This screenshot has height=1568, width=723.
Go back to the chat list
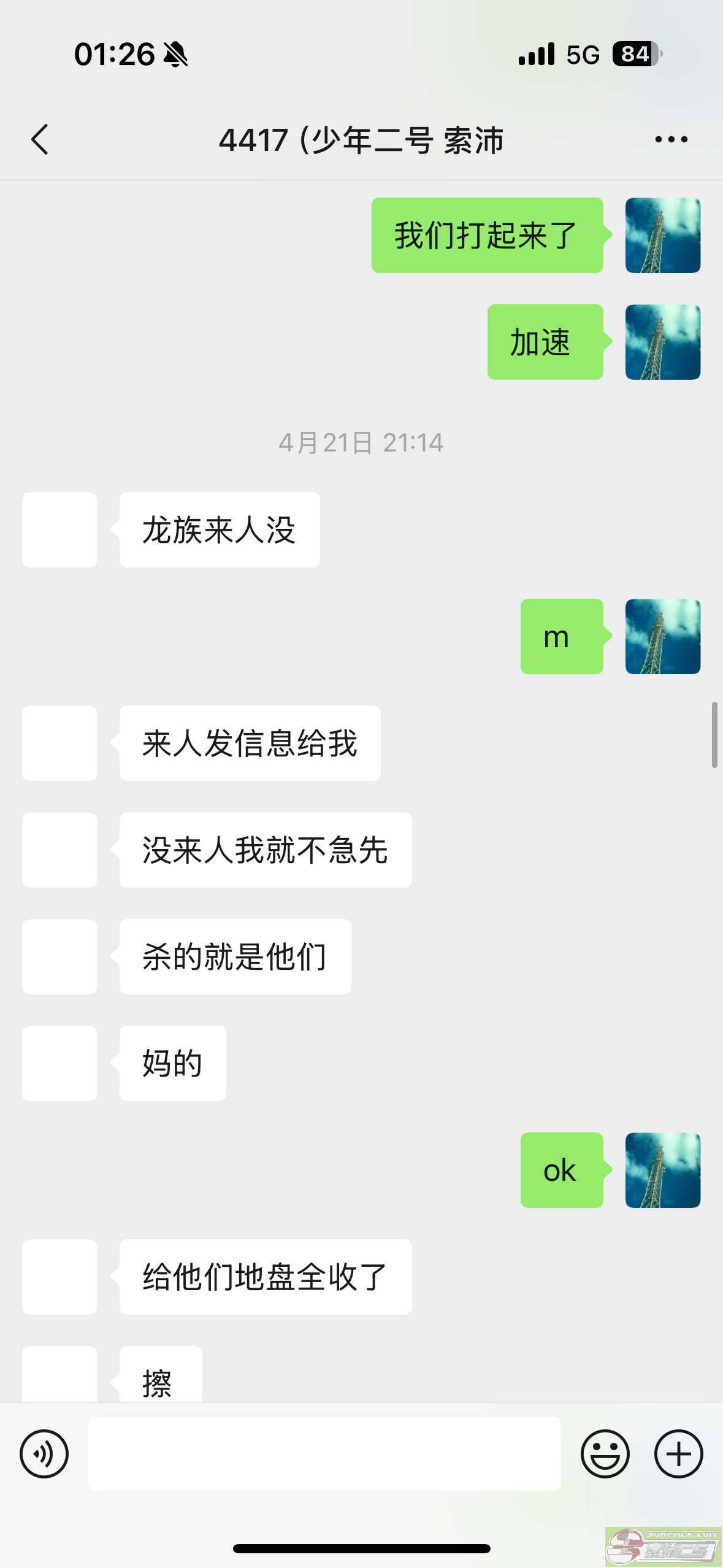(40, 140)
